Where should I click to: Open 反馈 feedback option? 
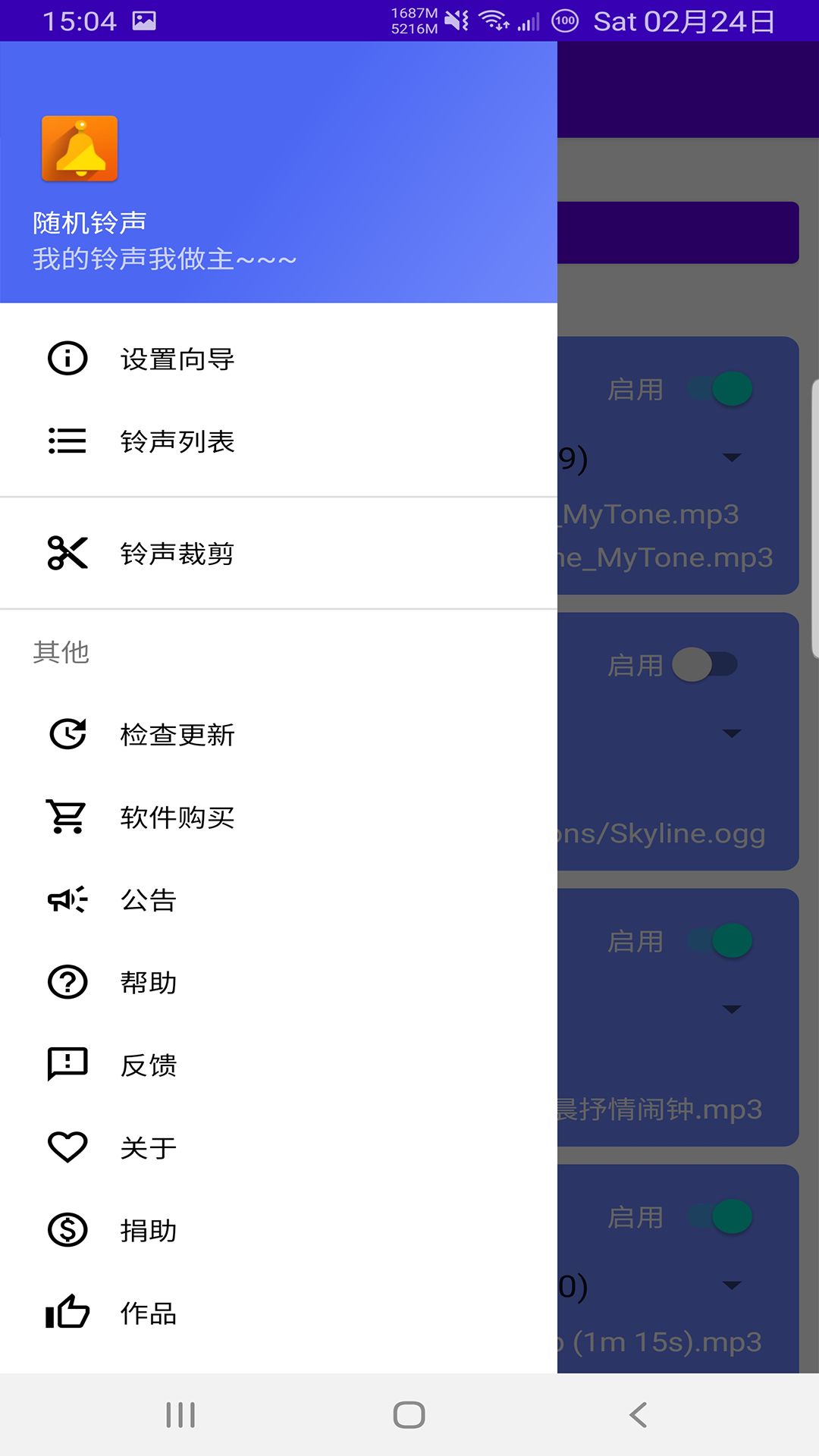coord(149,1065)
